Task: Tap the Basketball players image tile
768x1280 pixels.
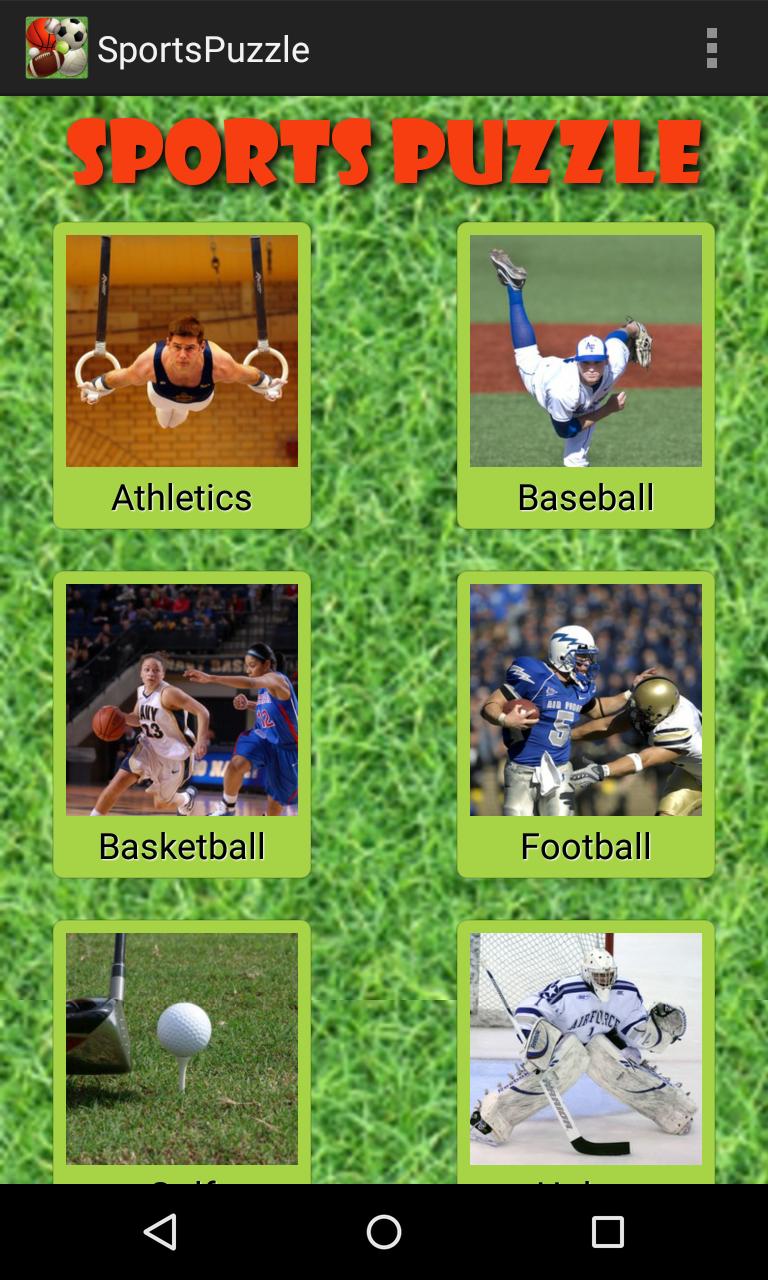Action: pyautogui.click(x=181, y=698)
